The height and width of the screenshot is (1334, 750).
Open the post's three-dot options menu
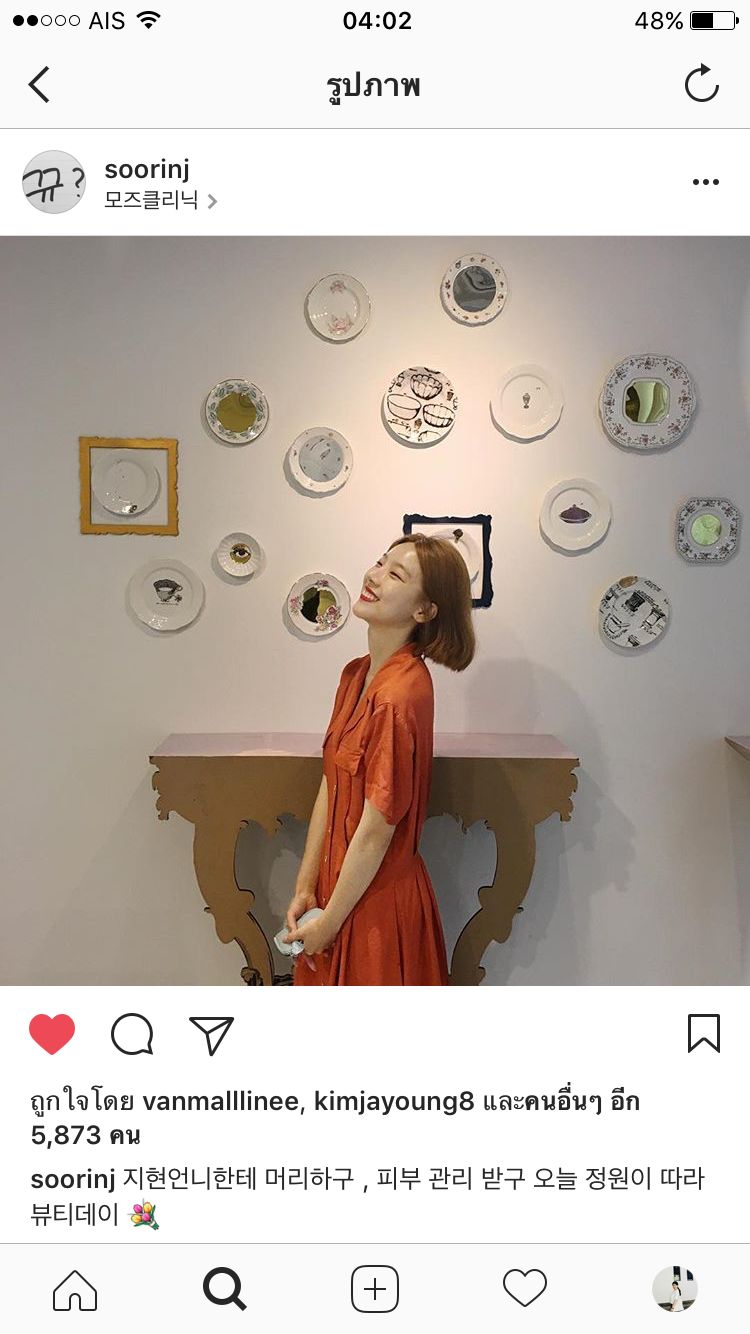click(x=706, y=182)
